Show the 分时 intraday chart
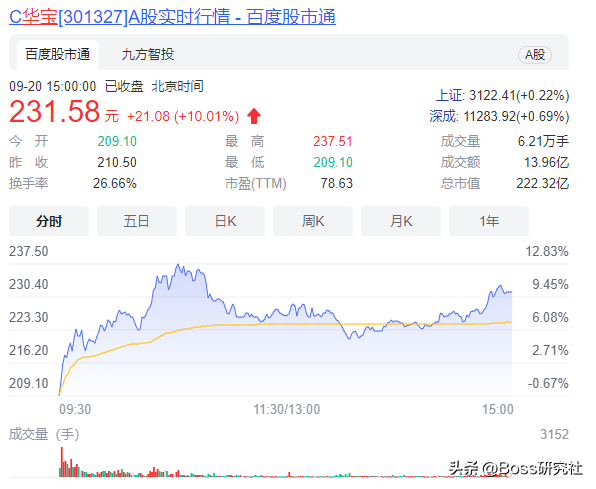Viewport: 596px width, 489px height. coord(49,221)
